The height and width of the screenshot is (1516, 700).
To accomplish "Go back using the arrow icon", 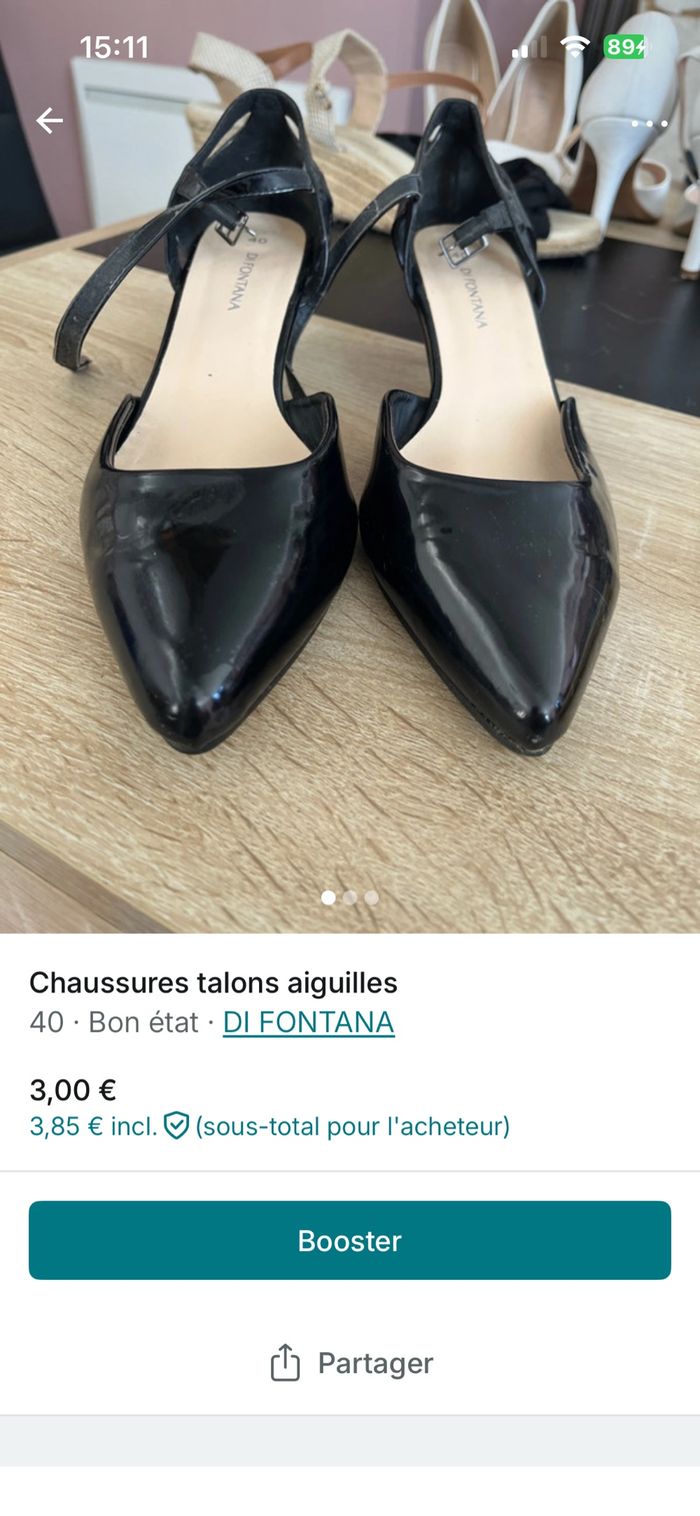I will pos(49,121).
